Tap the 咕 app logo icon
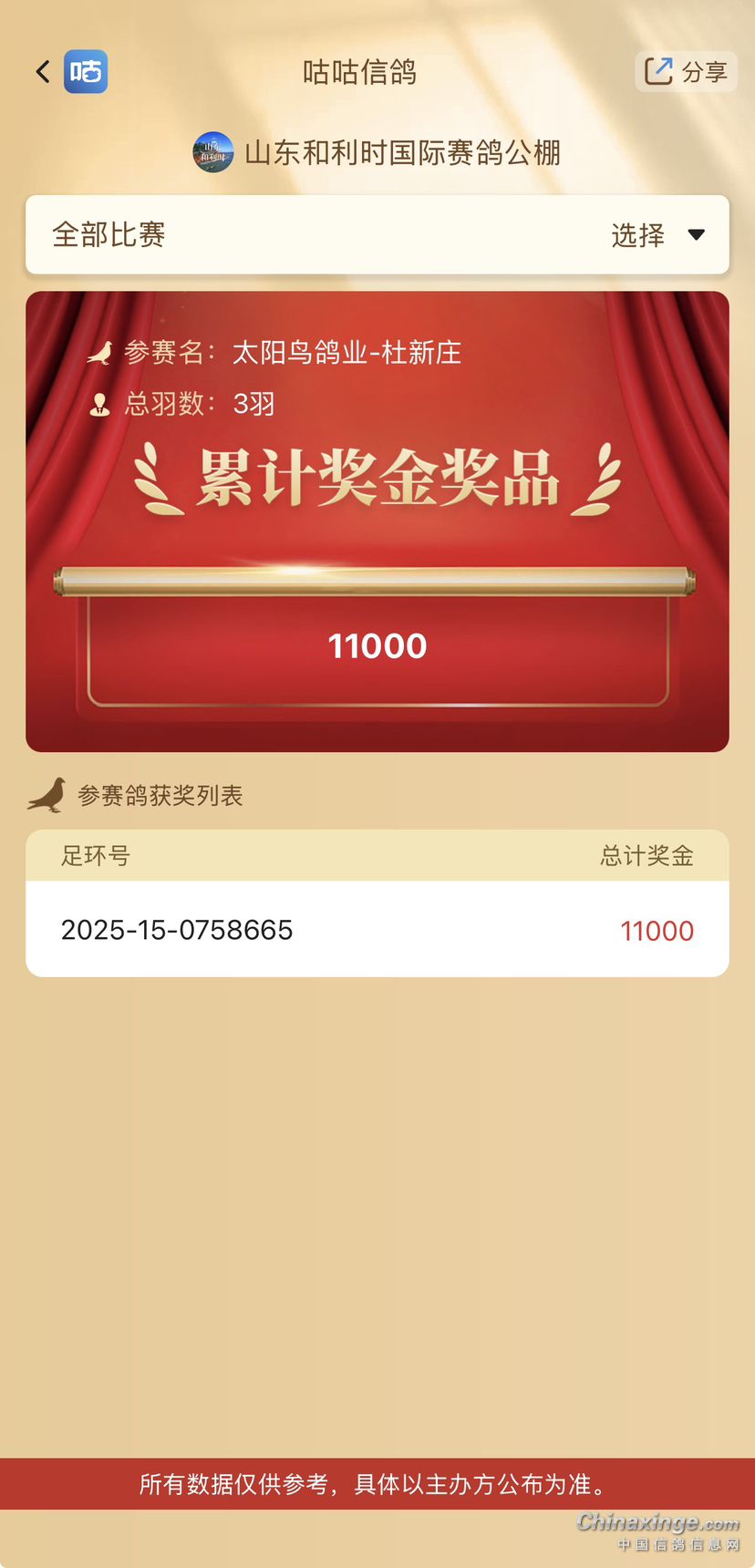This screenshot has width=755, height=1568. (x=86, y=72)
